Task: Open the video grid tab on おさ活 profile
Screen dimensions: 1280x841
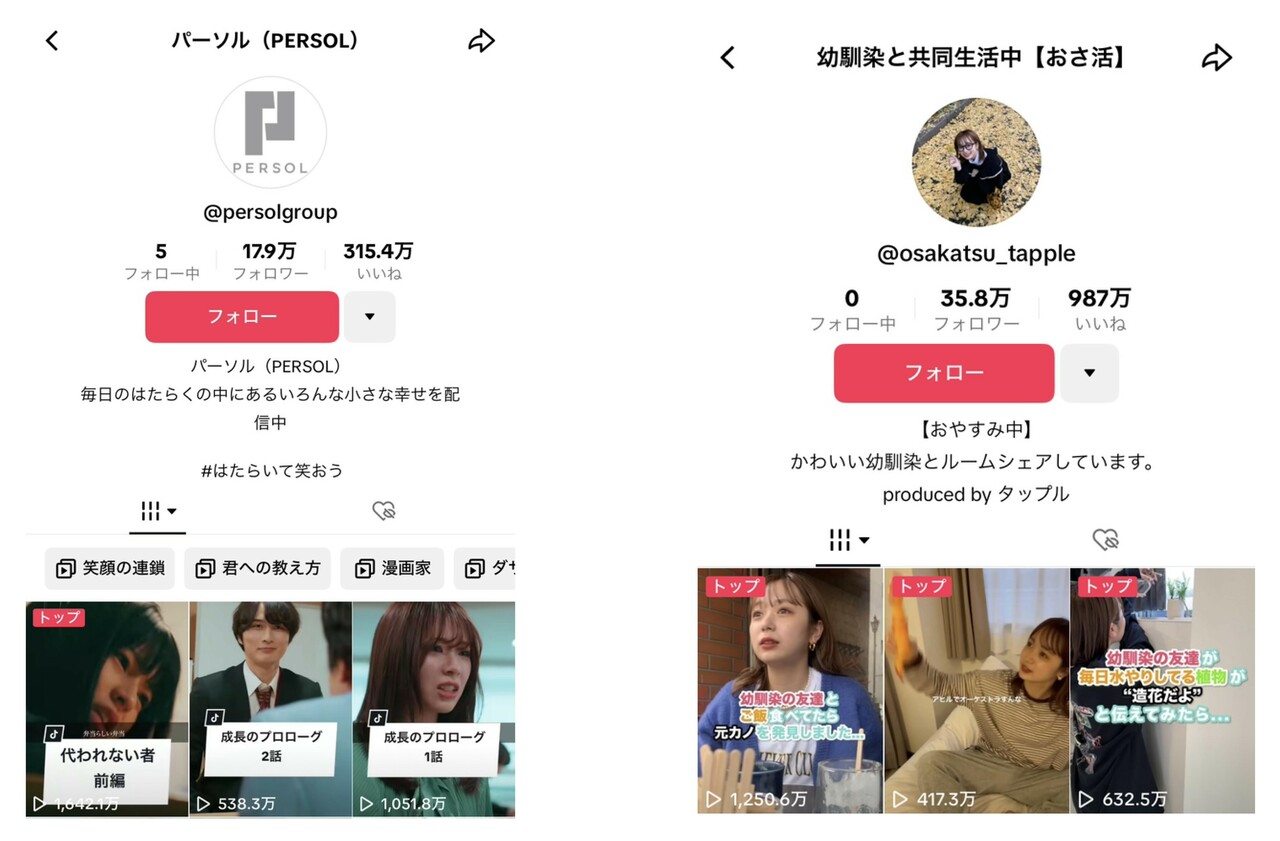Action: [x=848, y=540]
